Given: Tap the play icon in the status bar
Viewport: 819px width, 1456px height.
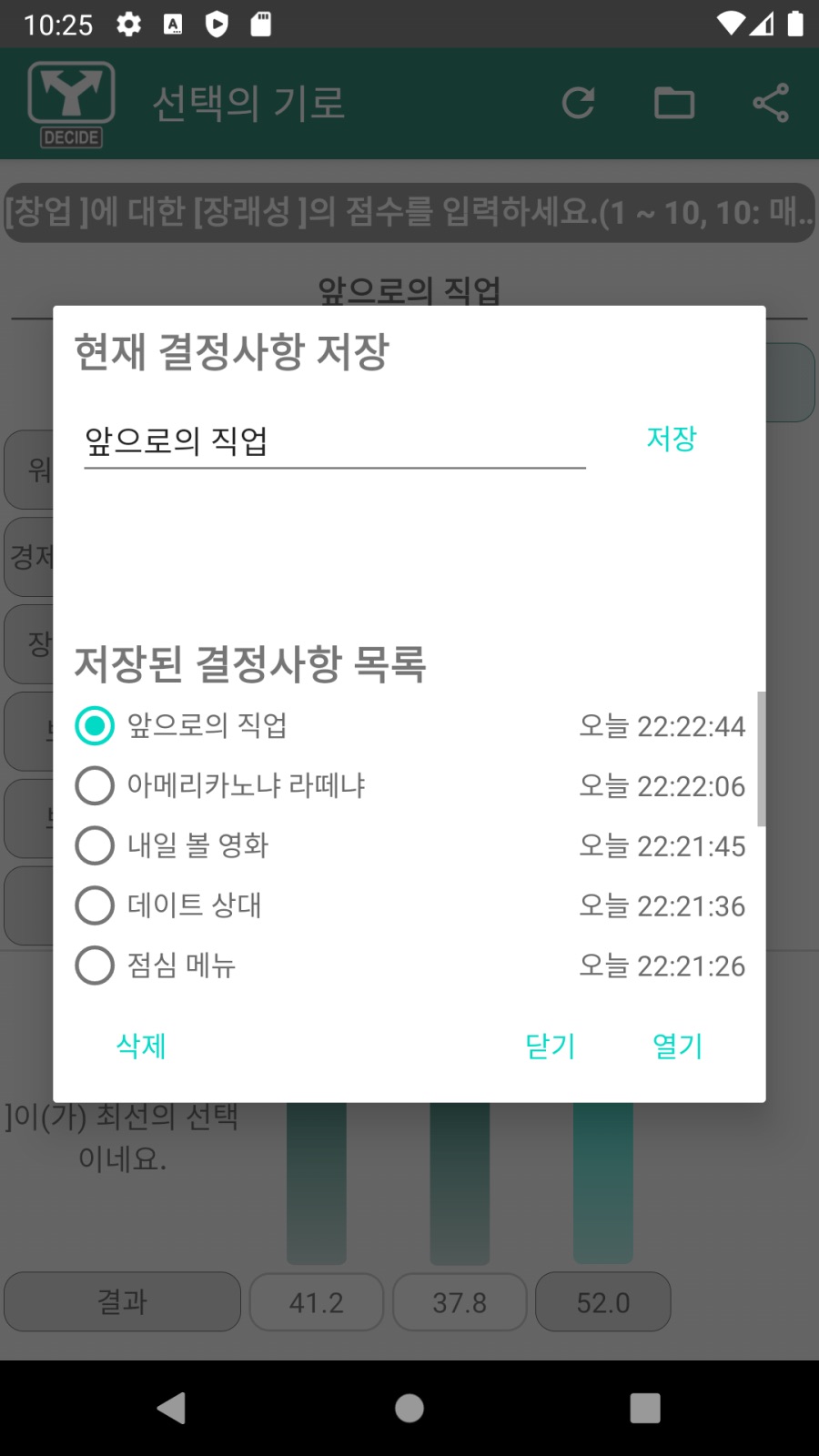Looking at the screenshot, I should [216, 24].
